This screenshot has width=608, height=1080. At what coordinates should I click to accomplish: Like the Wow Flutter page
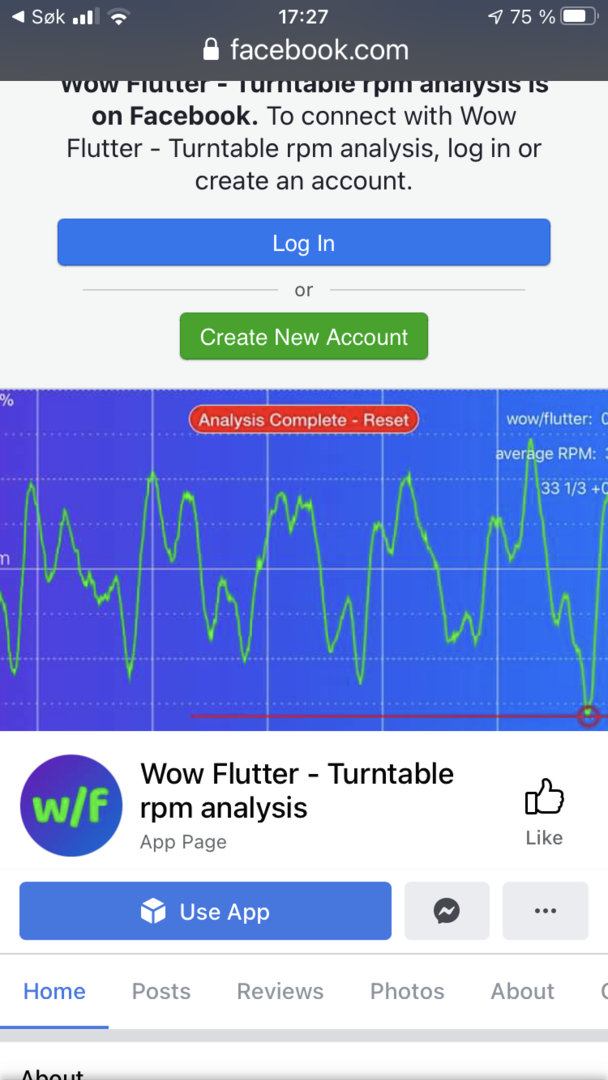544,812
